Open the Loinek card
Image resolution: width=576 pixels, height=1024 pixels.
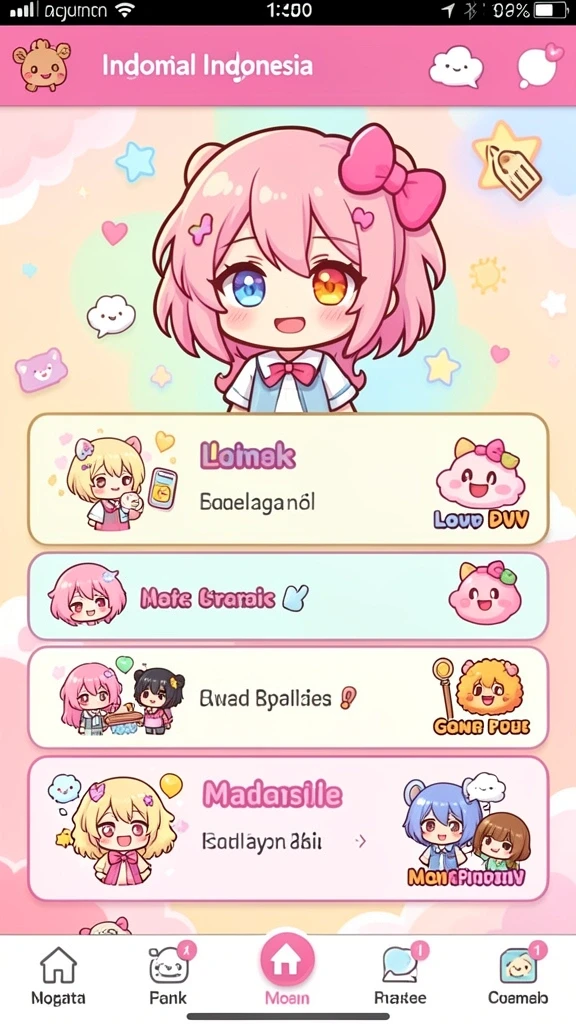(288, 479)
